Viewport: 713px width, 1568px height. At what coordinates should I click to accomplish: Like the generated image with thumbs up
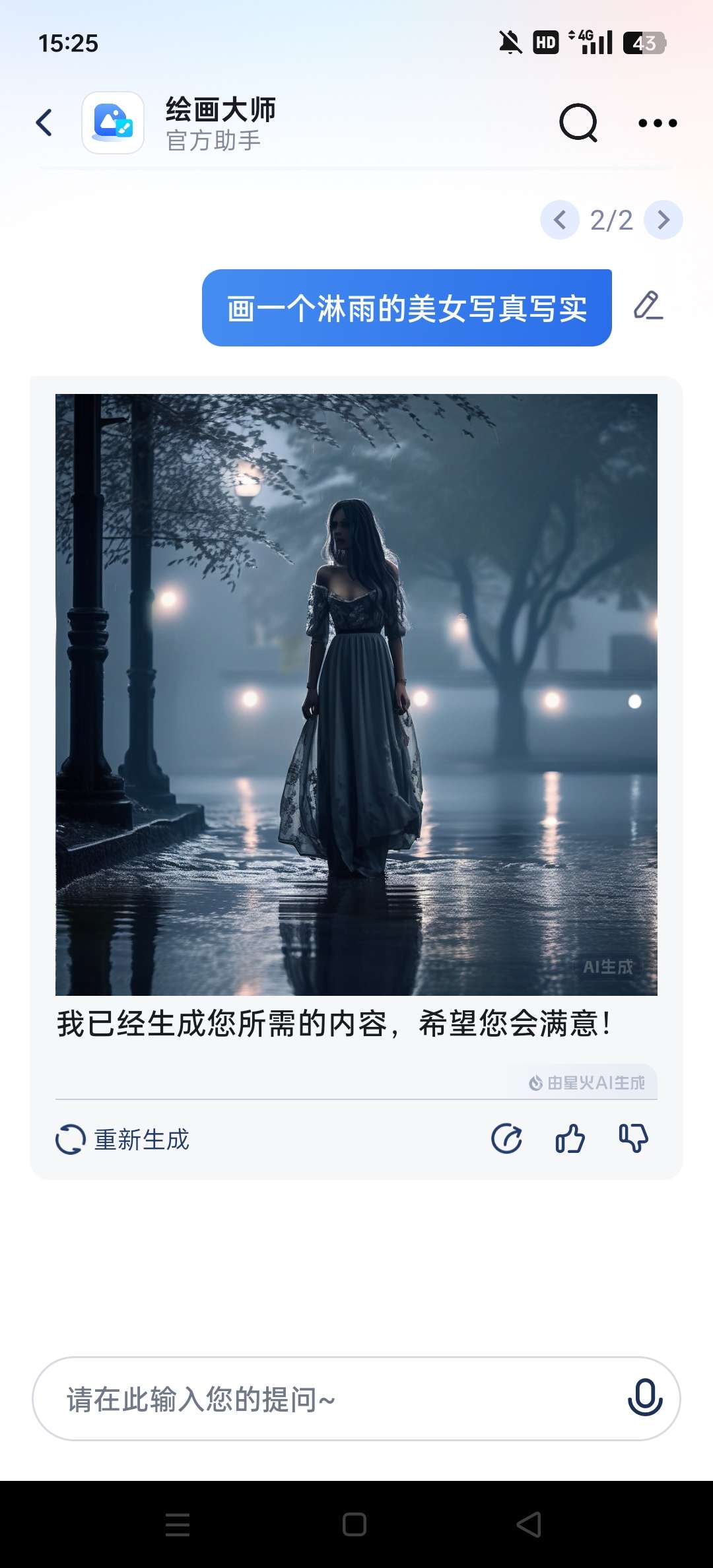570,1138
